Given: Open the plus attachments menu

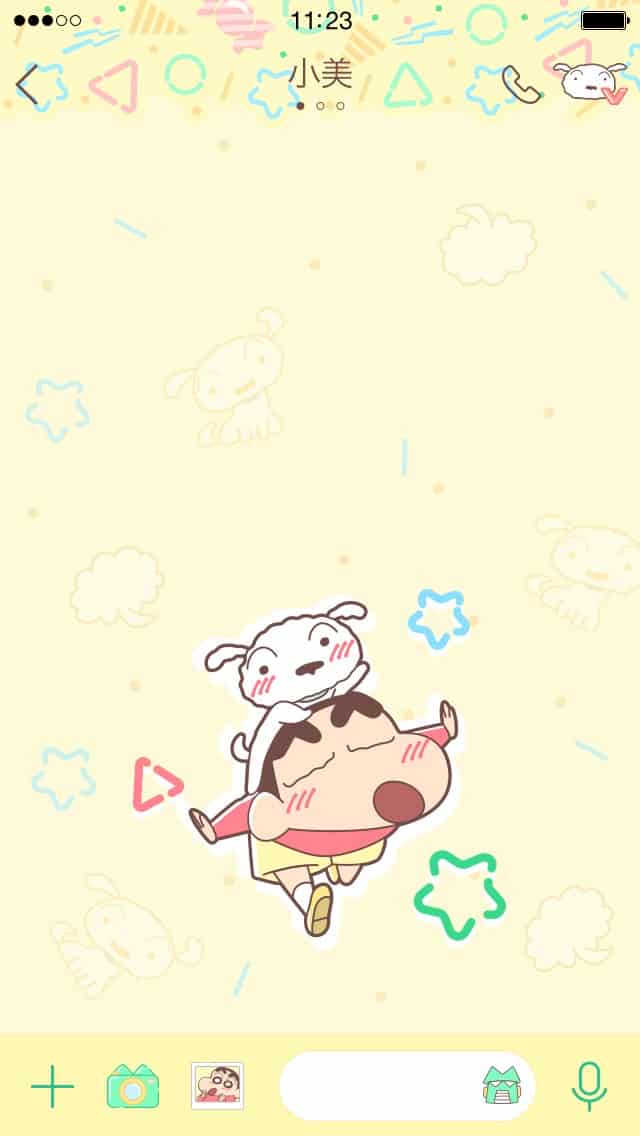Looking at the screenshot, I should coord(52,1086).
